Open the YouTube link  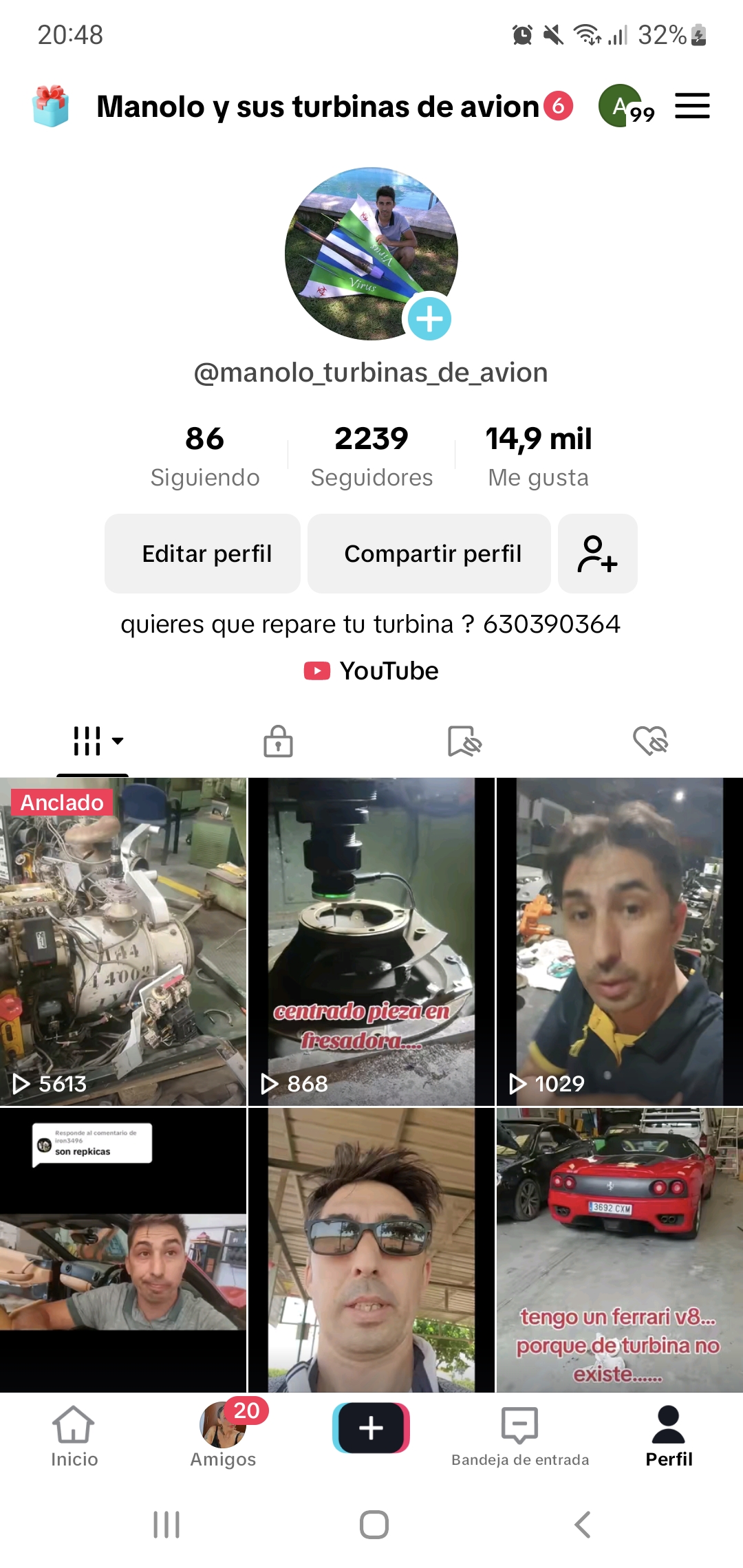click(x=371, y=671)
